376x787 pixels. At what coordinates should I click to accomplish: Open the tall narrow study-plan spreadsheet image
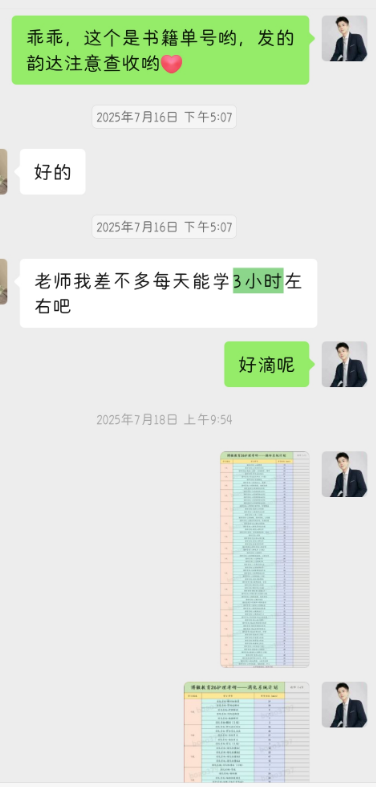(x=265, y=559)
